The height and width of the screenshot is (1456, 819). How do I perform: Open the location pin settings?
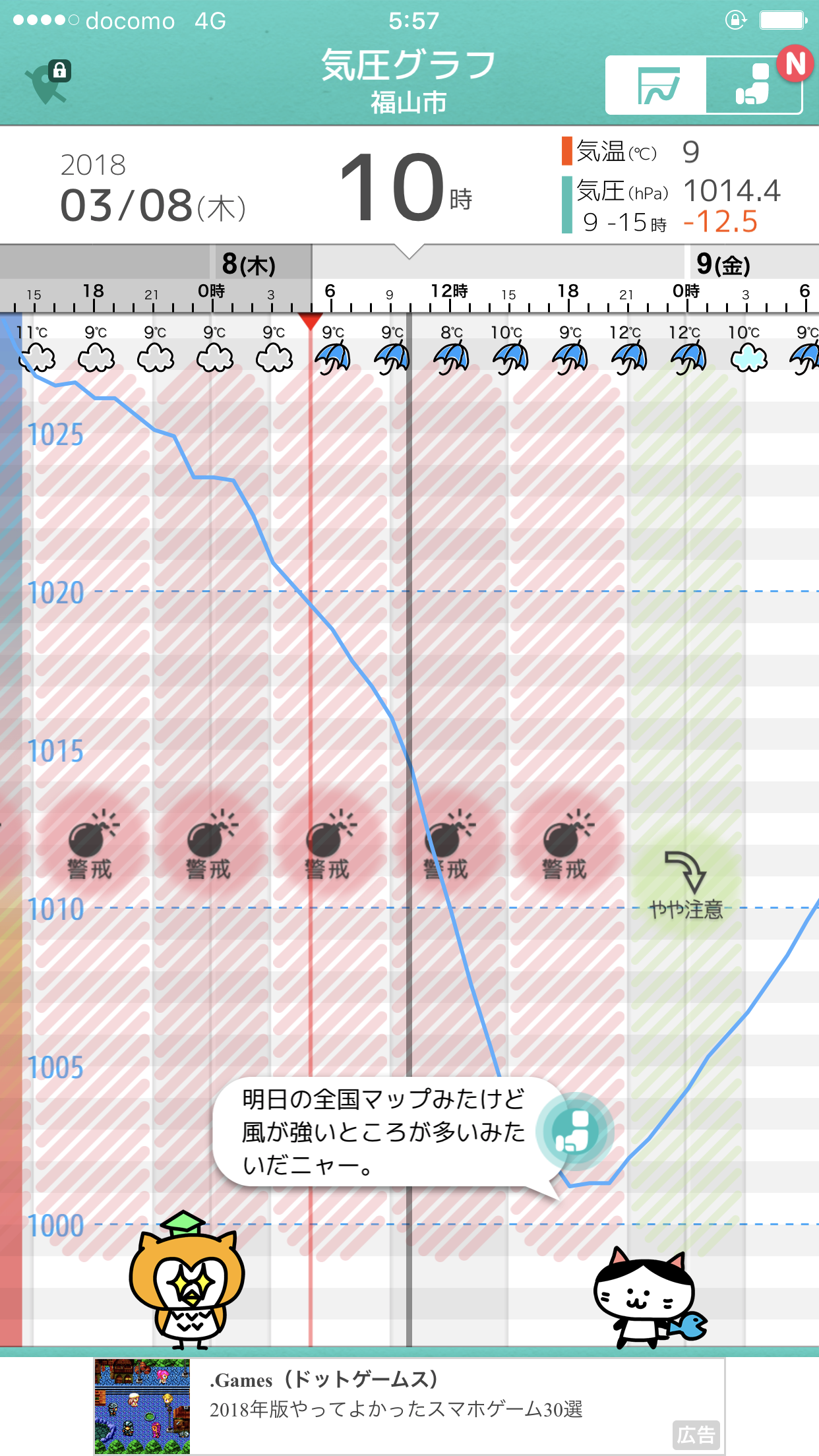47,83
